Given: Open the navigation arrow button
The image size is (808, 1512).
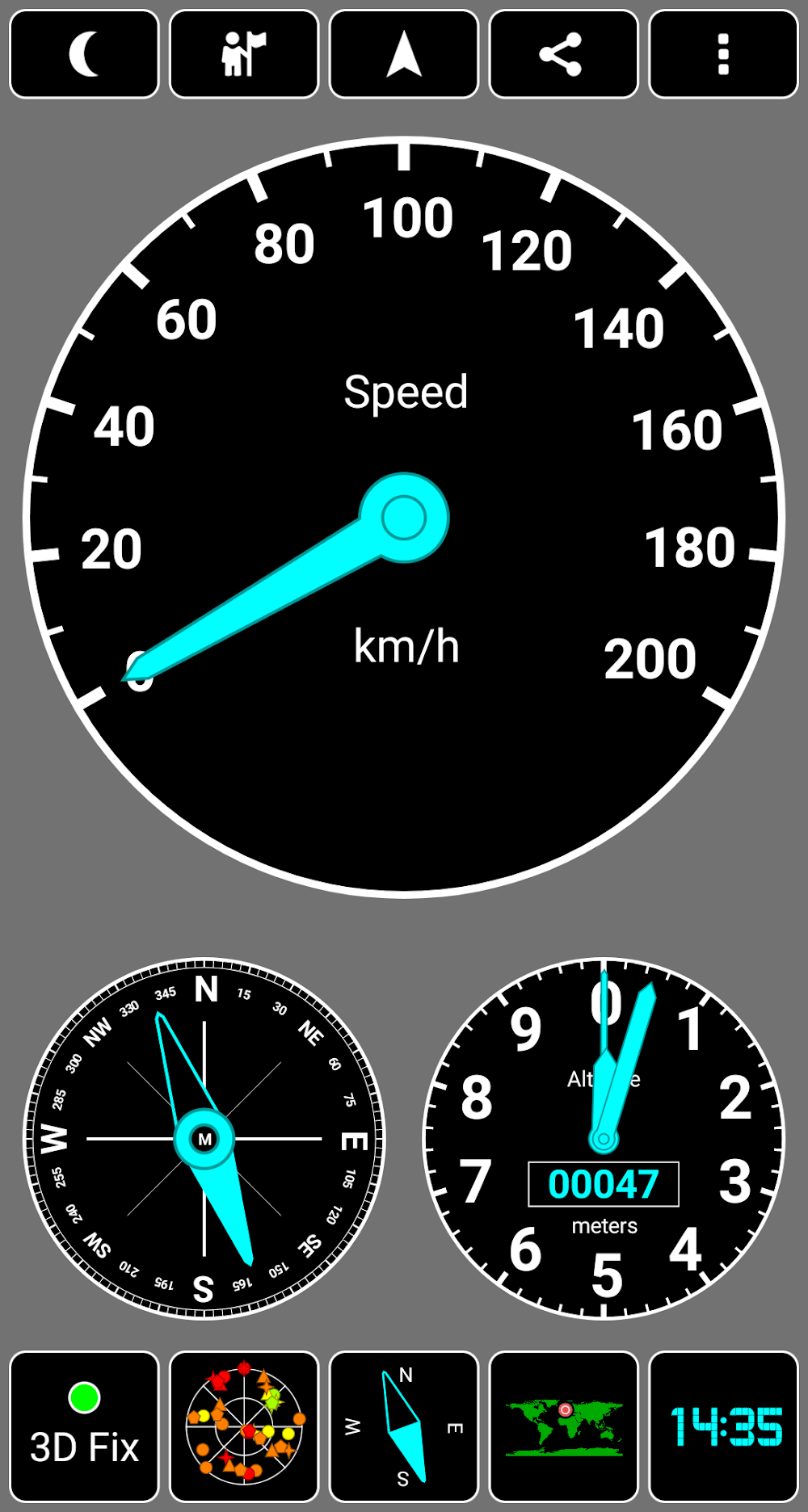Looking at the screenshot, I should click(x=404, y=54).
